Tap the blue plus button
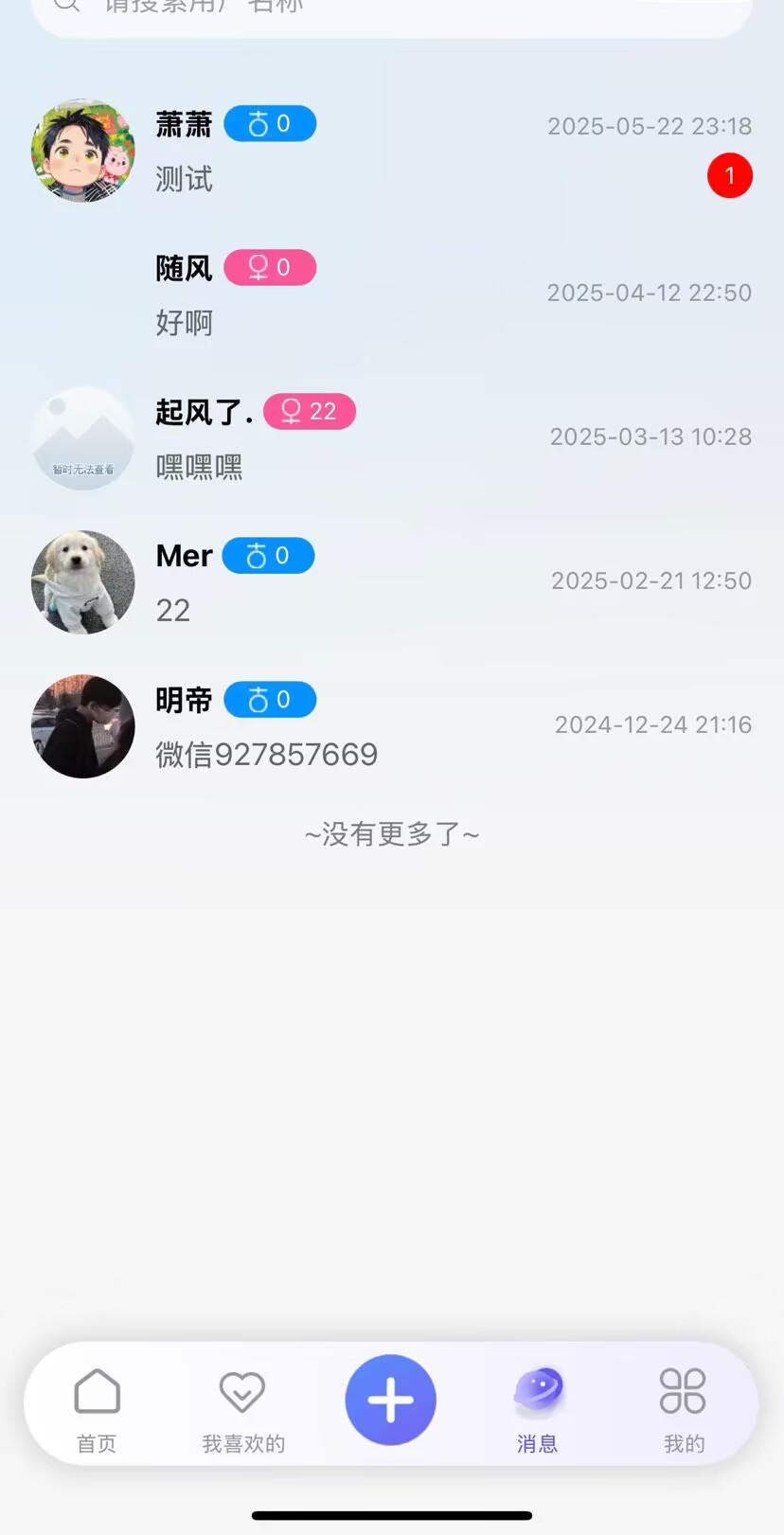Image resolution: width=784 pixels, height=1535 pixels. (390, 1400)
